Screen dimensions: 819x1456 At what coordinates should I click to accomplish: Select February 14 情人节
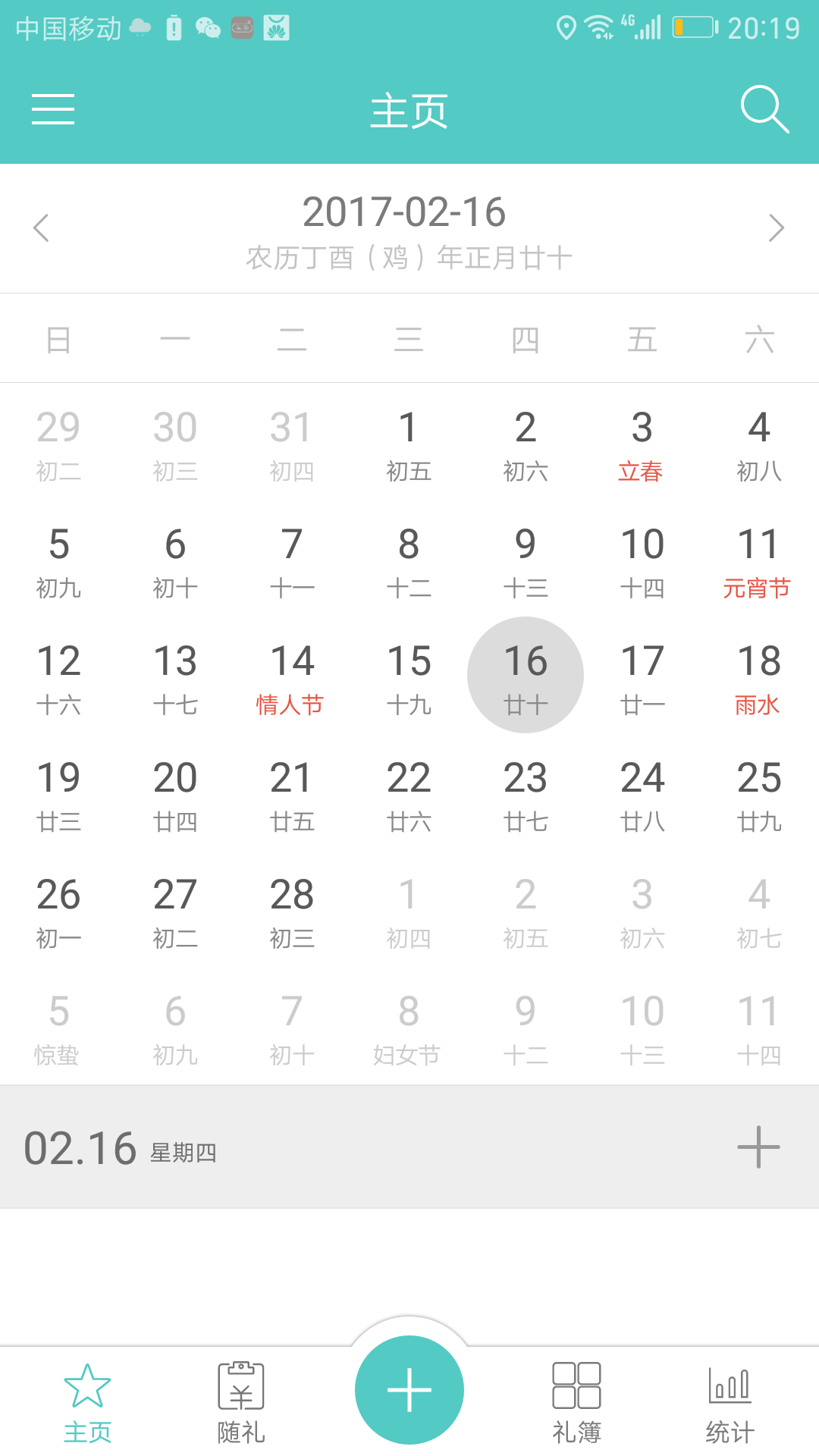292,677
